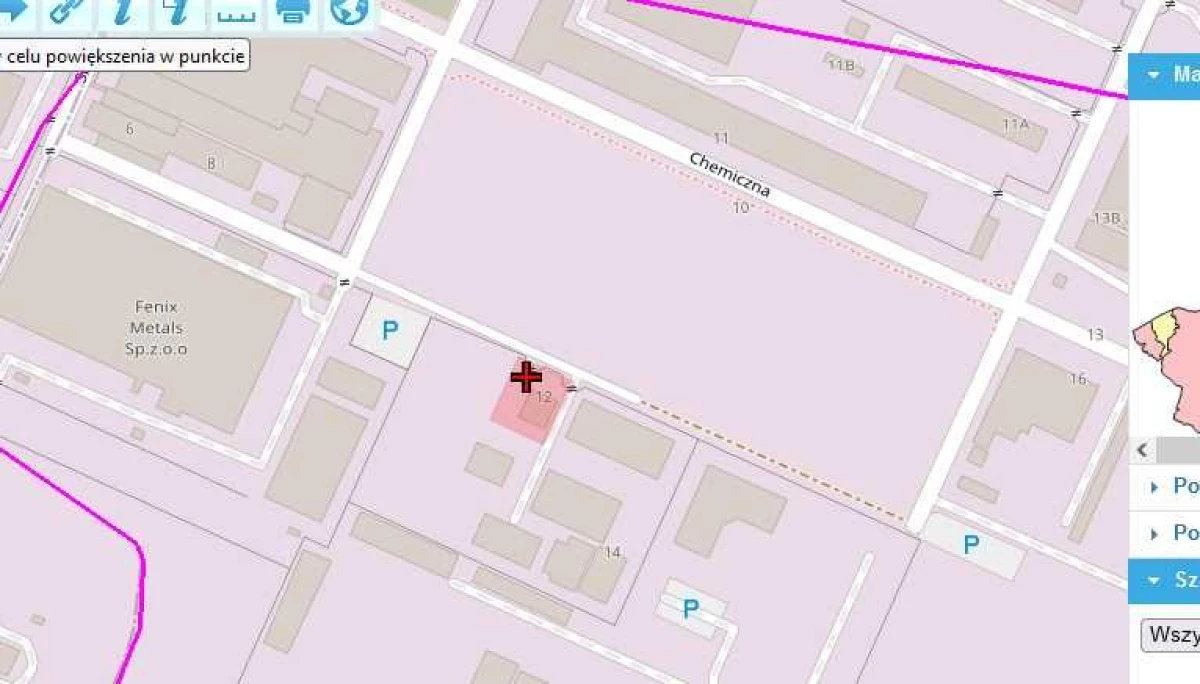Tap the globe full-extent icon
Viewport: 1200px width, 684px height.
349,12
